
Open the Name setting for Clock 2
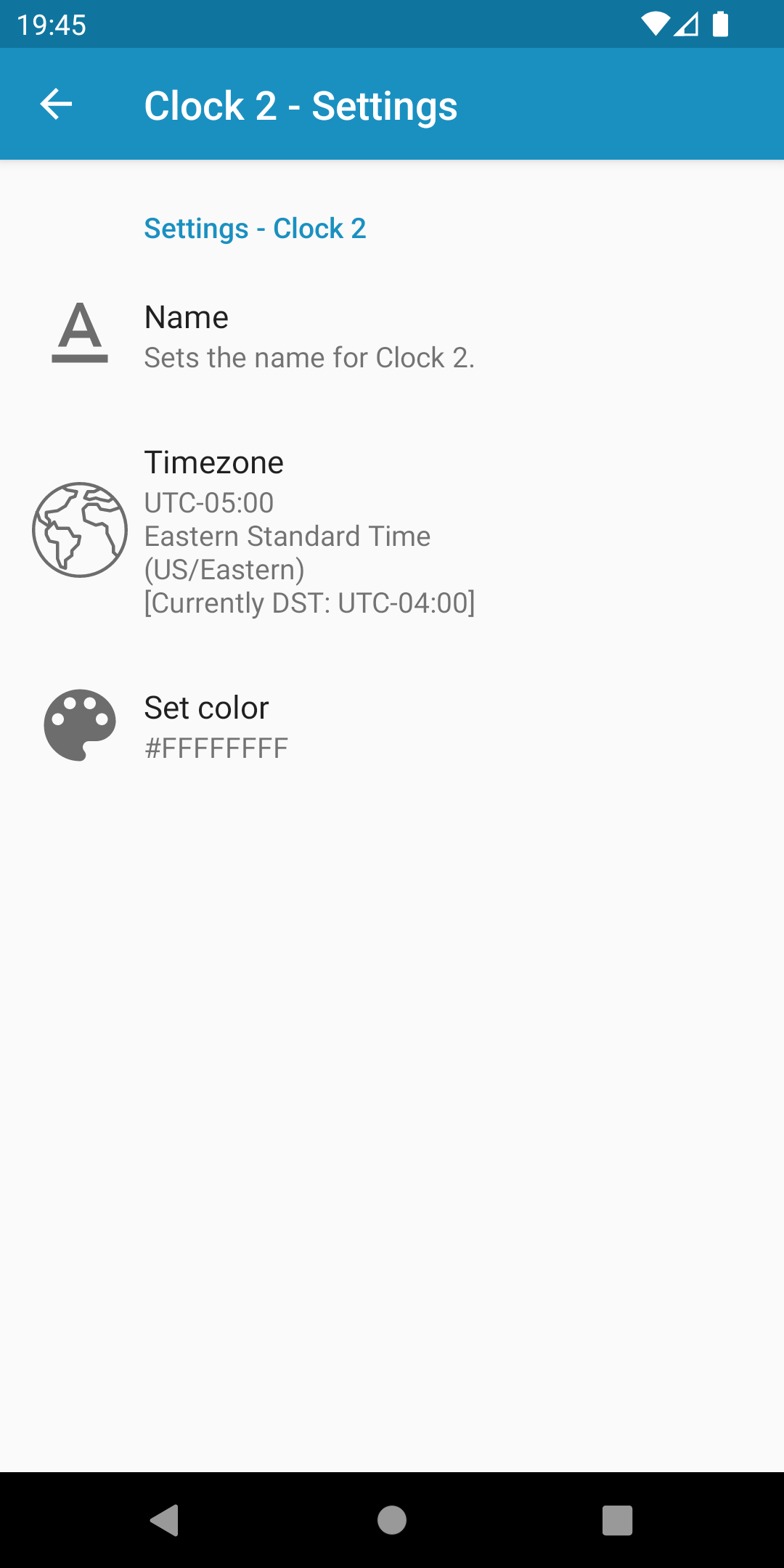(309, 337)
